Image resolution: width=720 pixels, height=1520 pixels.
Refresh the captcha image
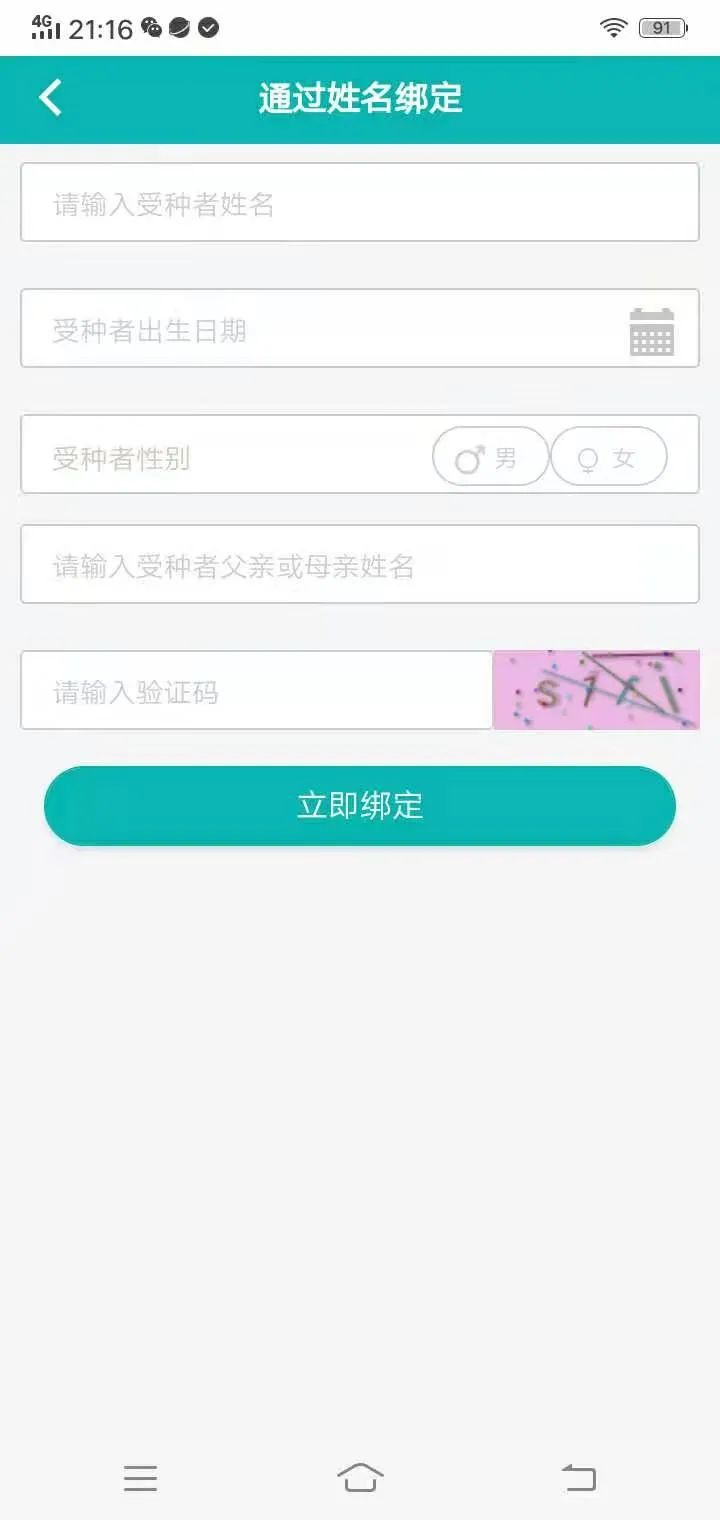[596, 690]
